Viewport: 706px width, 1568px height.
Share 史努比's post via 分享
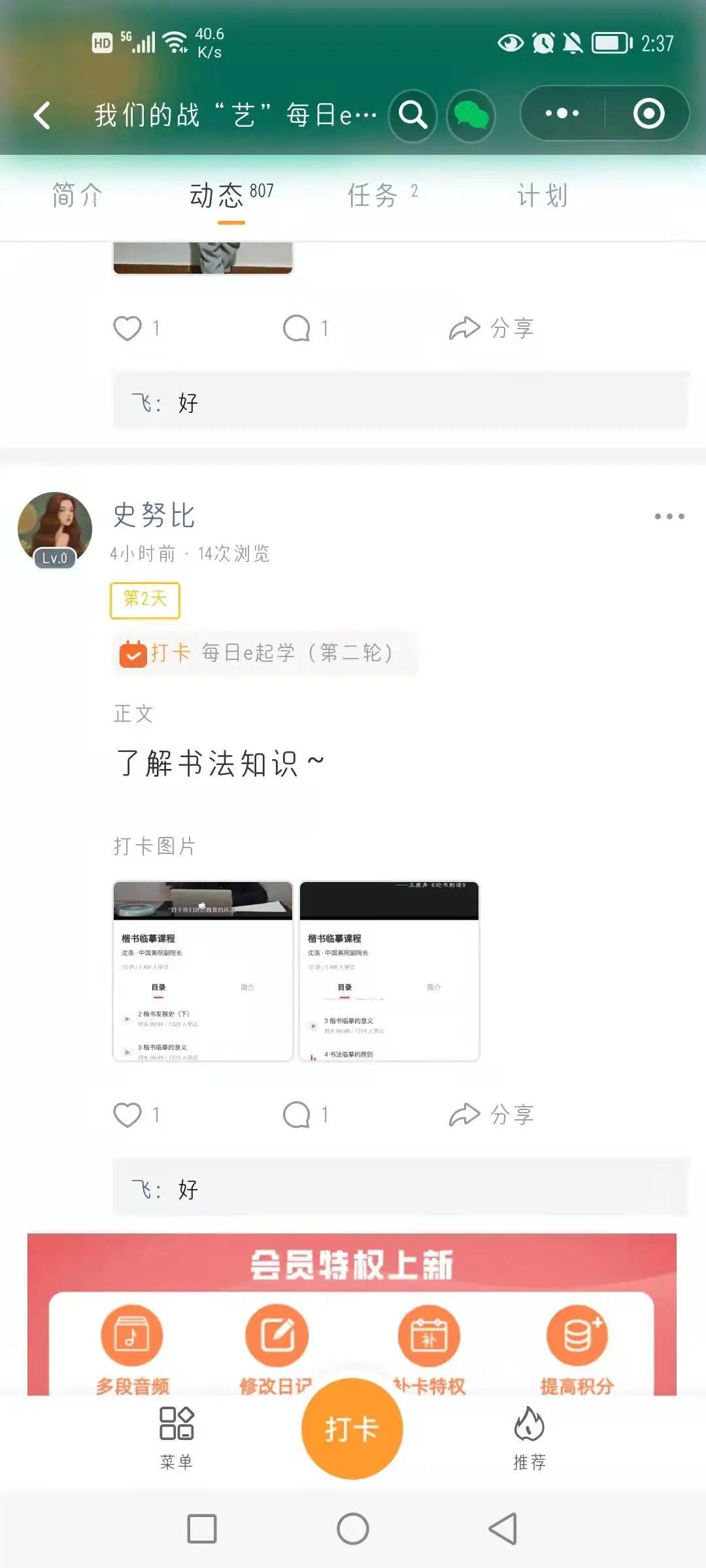[x=492, y=1115]
